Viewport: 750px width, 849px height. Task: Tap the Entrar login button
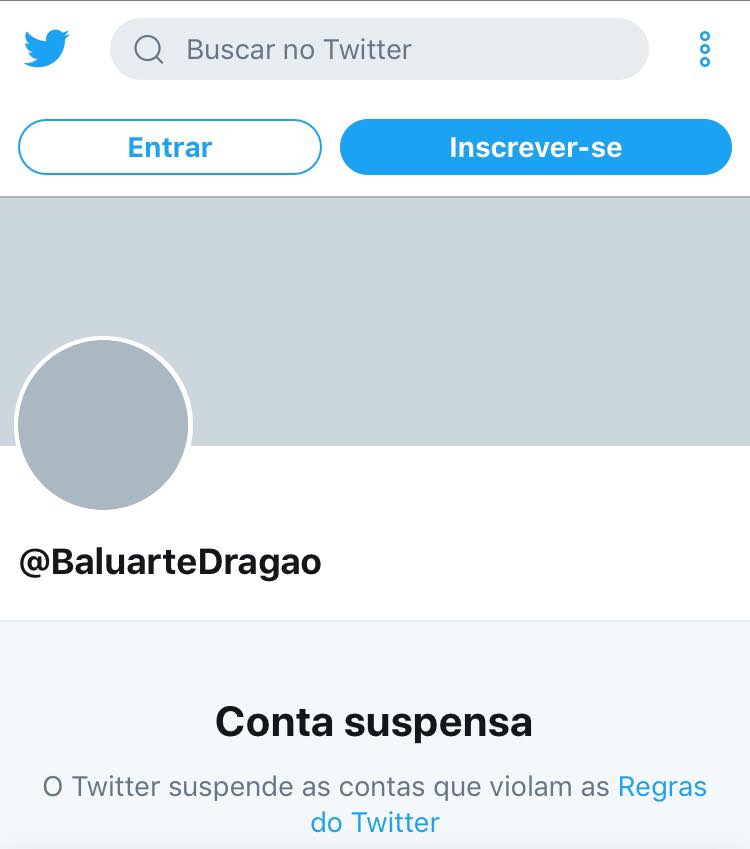click(x=170, y=147)
